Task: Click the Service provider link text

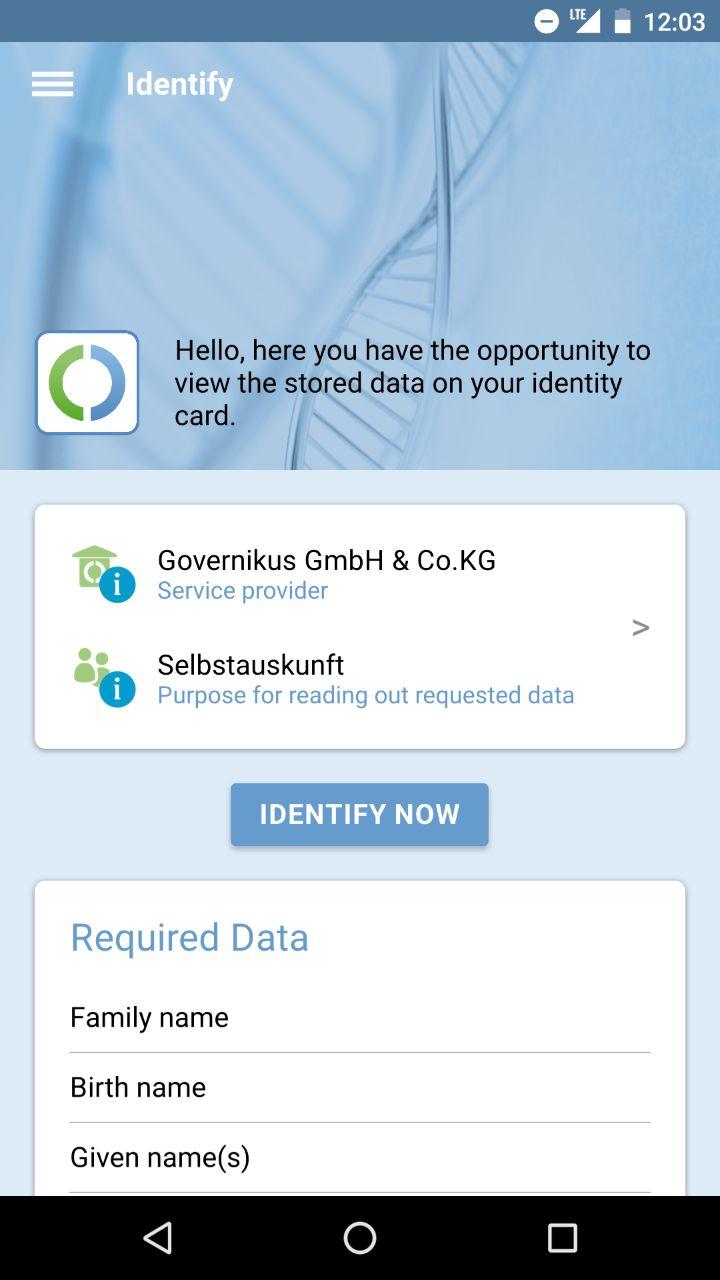Action: point(242,590)
